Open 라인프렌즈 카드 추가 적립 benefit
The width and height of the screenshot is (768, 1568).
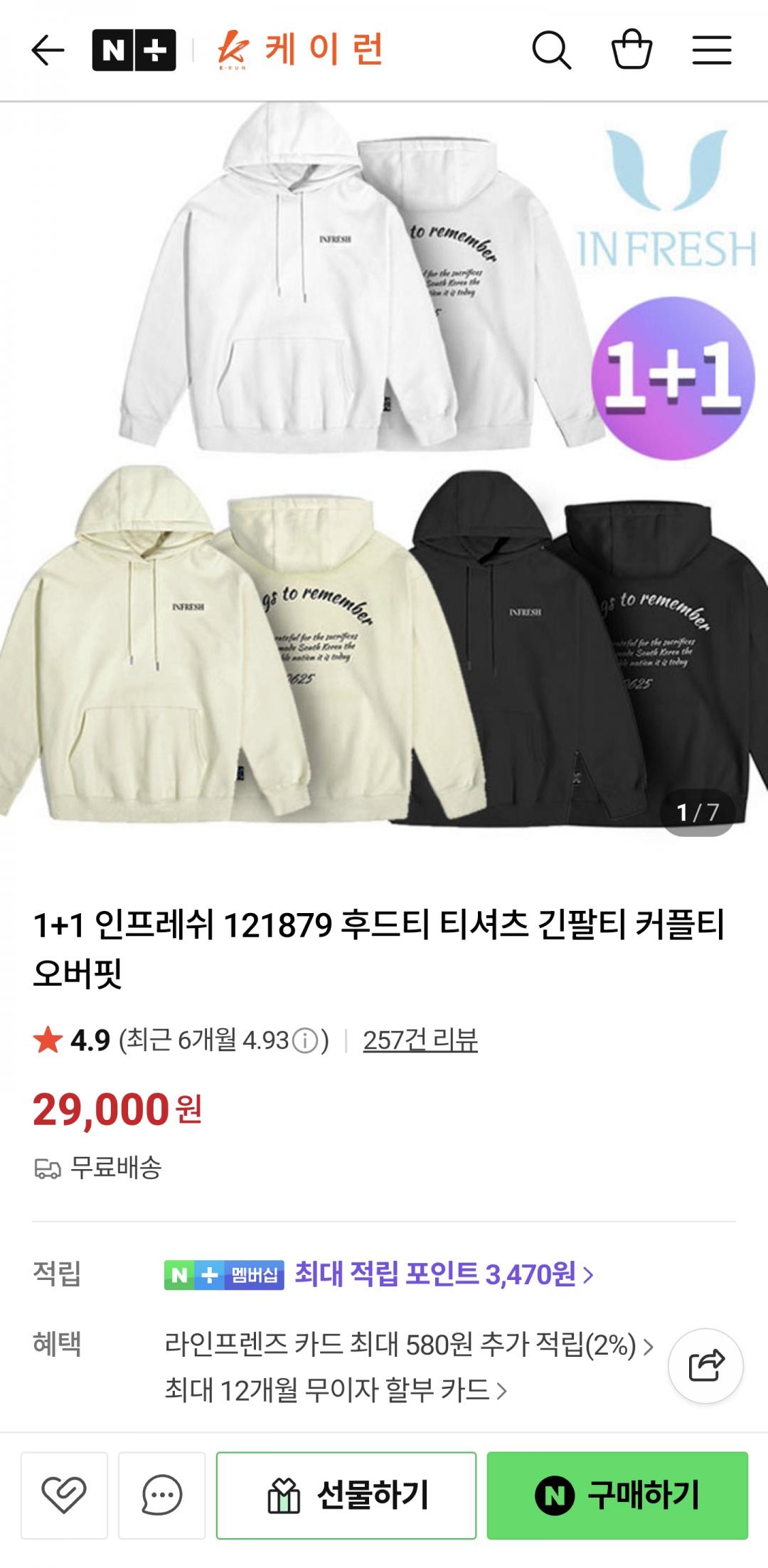pyautogui.click(x=408, y=1345)
